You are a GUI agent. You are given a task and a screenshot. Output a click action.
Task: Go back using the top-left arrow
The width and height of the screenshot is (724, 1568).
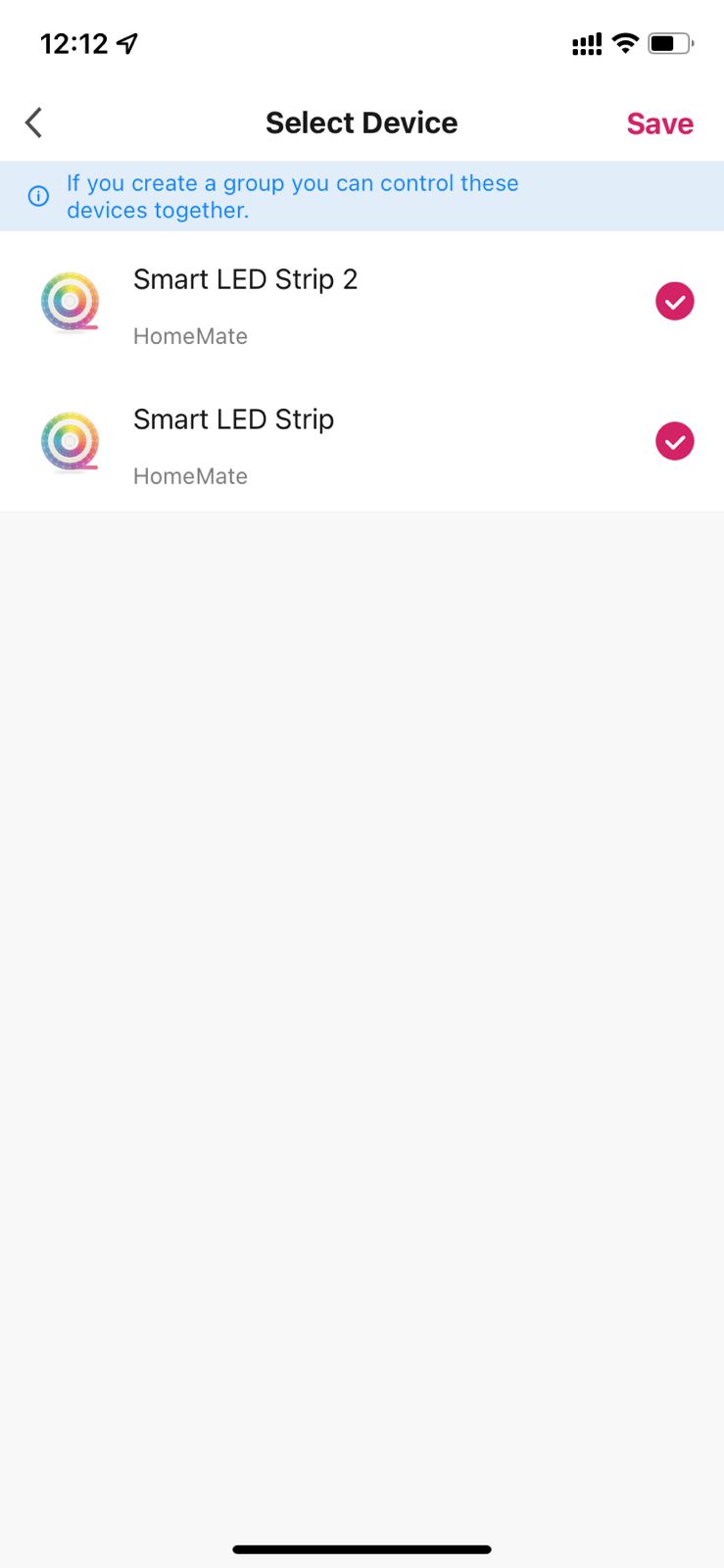(x=34, y=123)
